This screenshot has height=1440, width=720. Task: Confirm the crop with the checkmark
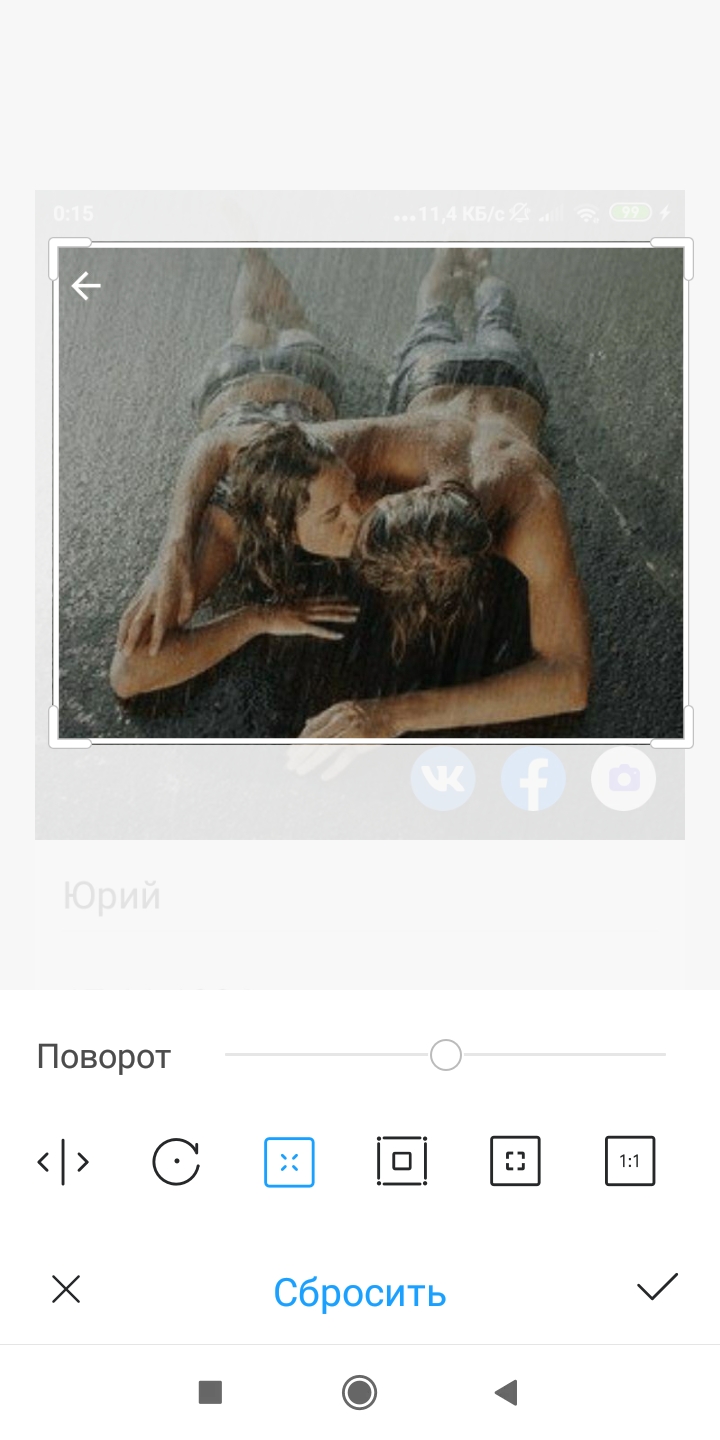click(x=657, y=1288)
